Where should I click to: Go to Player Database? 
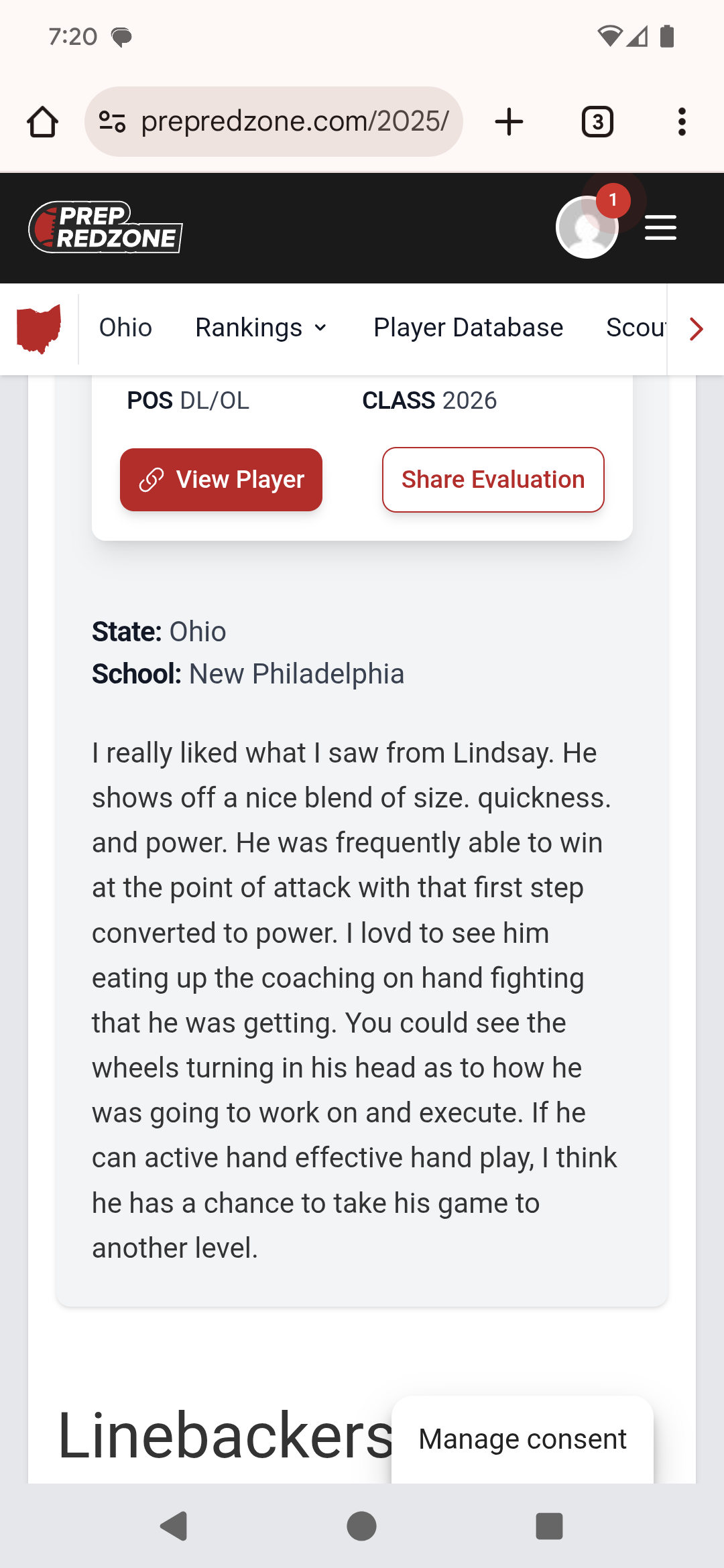468,328
